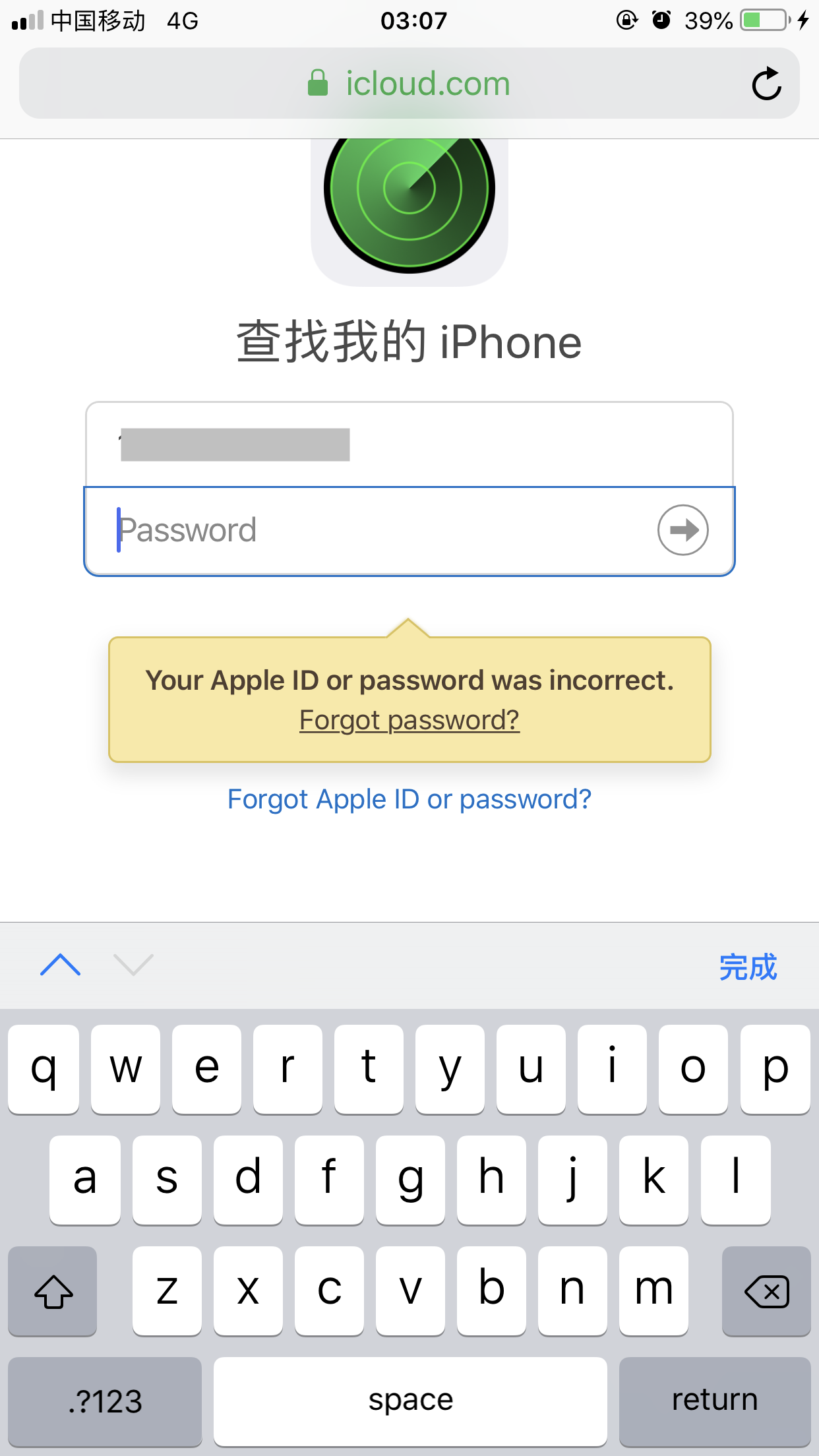
Task: Open the underlined Forgot password? link
Action: coord(409,720)
